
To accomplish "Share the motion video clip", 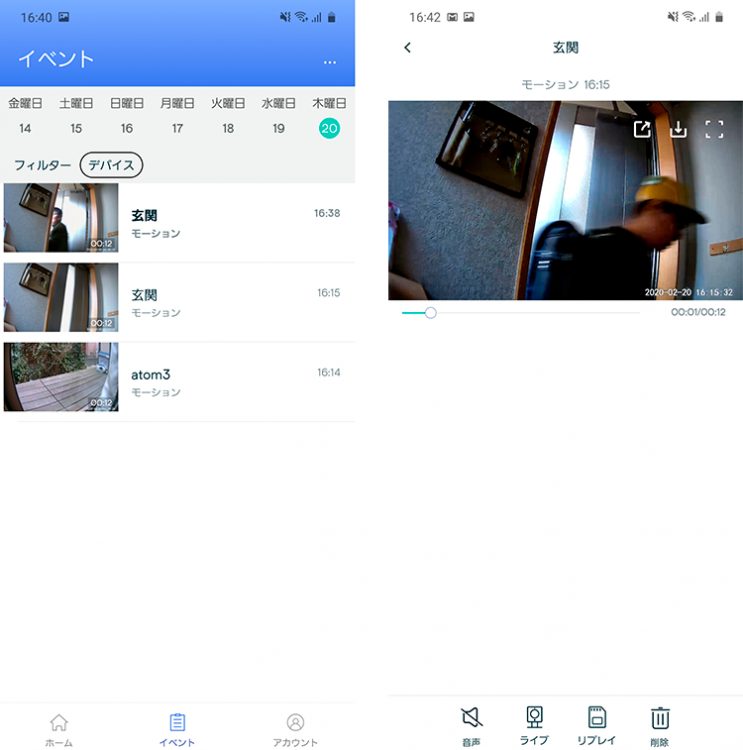I will point(642,129).
